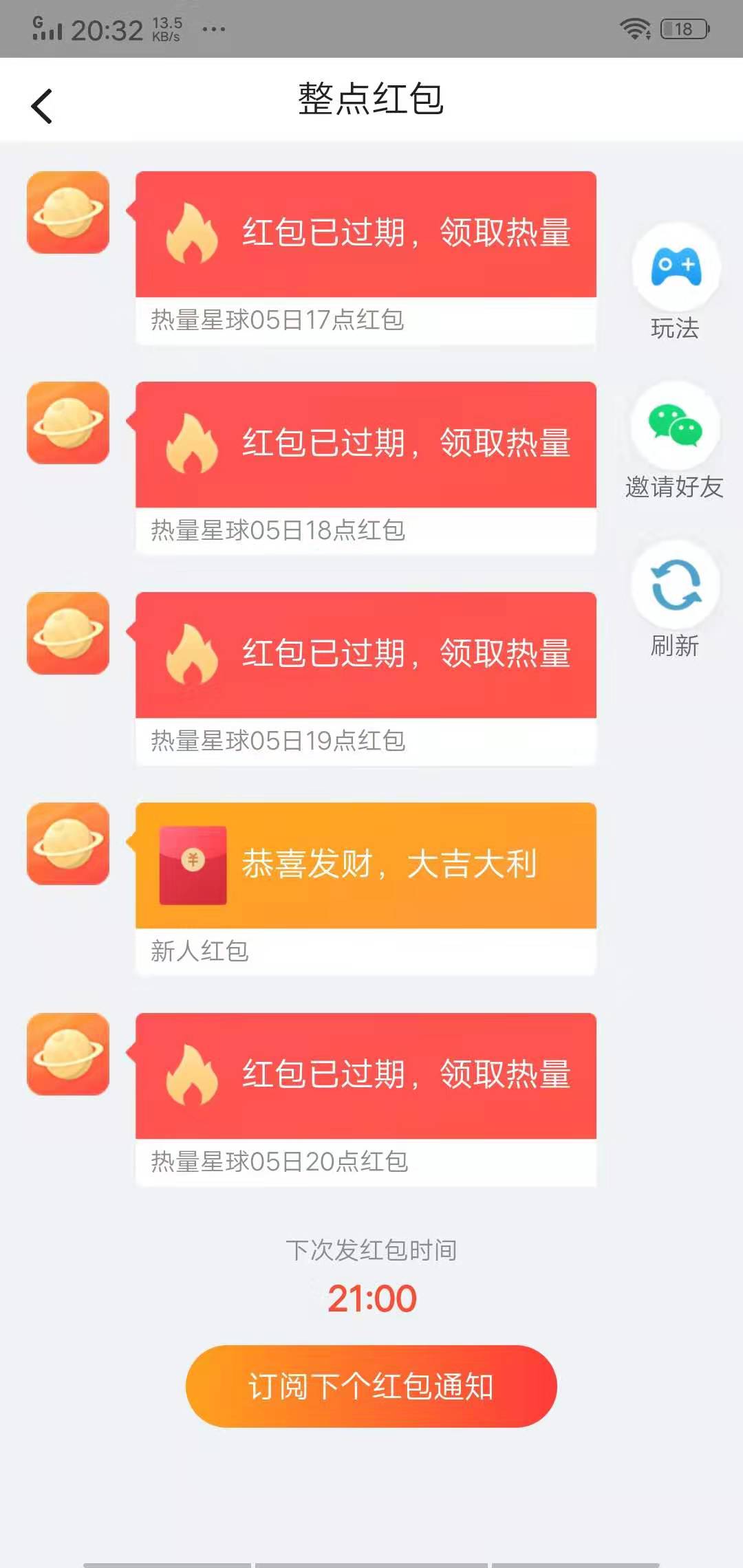The height and width of the screenshot is (1568, 743).
Task: Click the battery indicator in the status bar
Action: (678, 28)
